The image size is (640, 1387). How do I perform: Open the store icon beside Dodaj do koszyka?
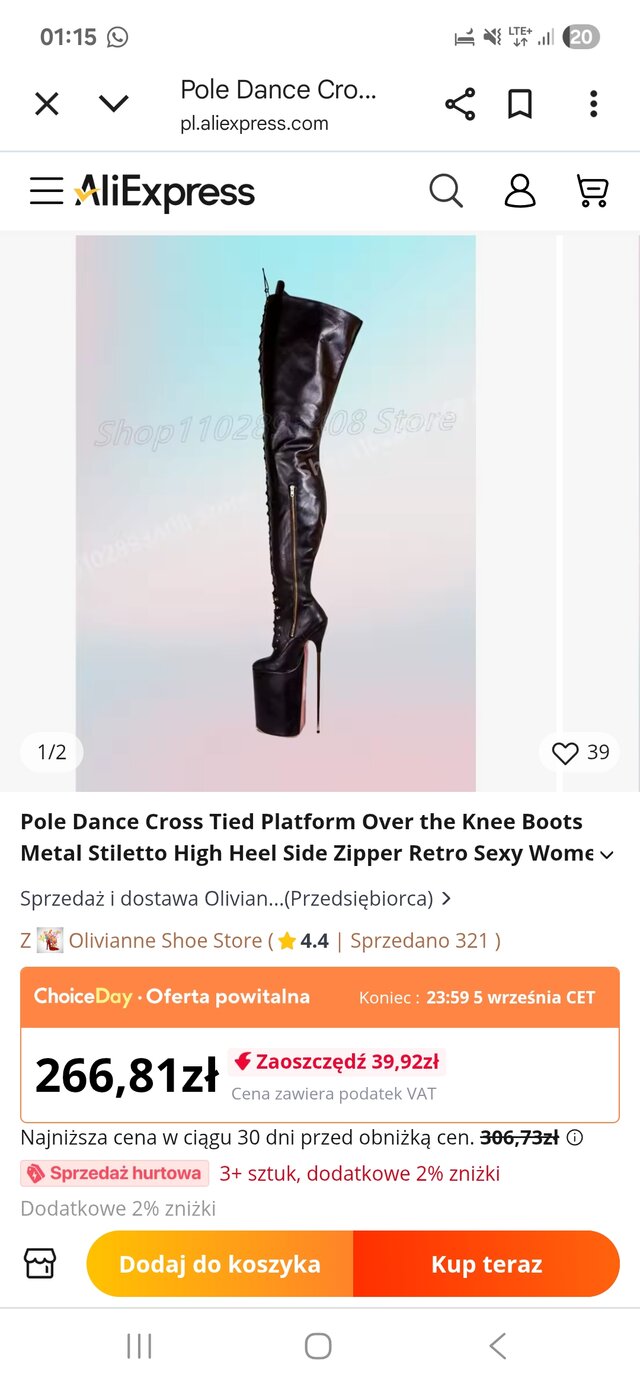40,1264
